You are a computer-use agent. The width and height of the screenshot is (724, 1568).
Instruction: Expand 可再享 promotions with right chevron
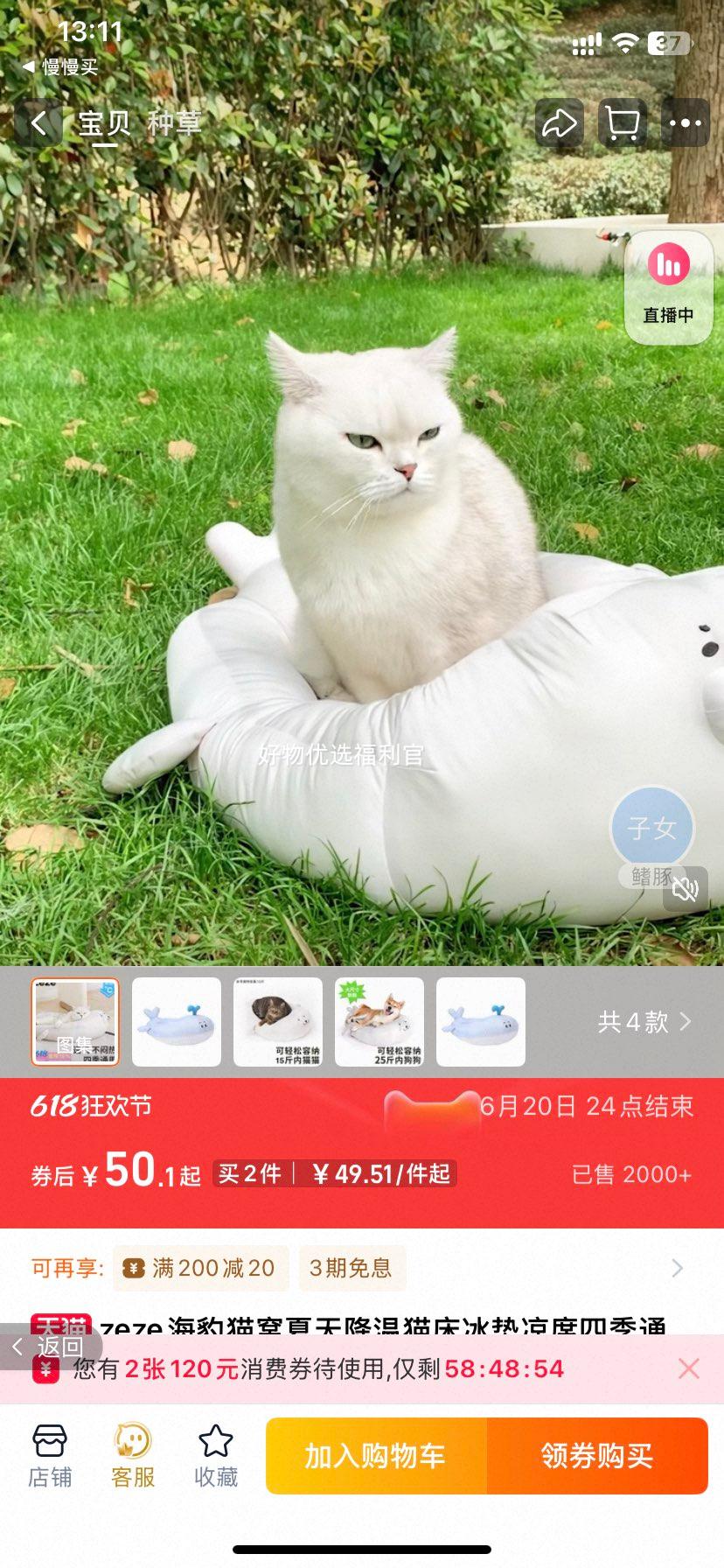tap(678, 1267)
